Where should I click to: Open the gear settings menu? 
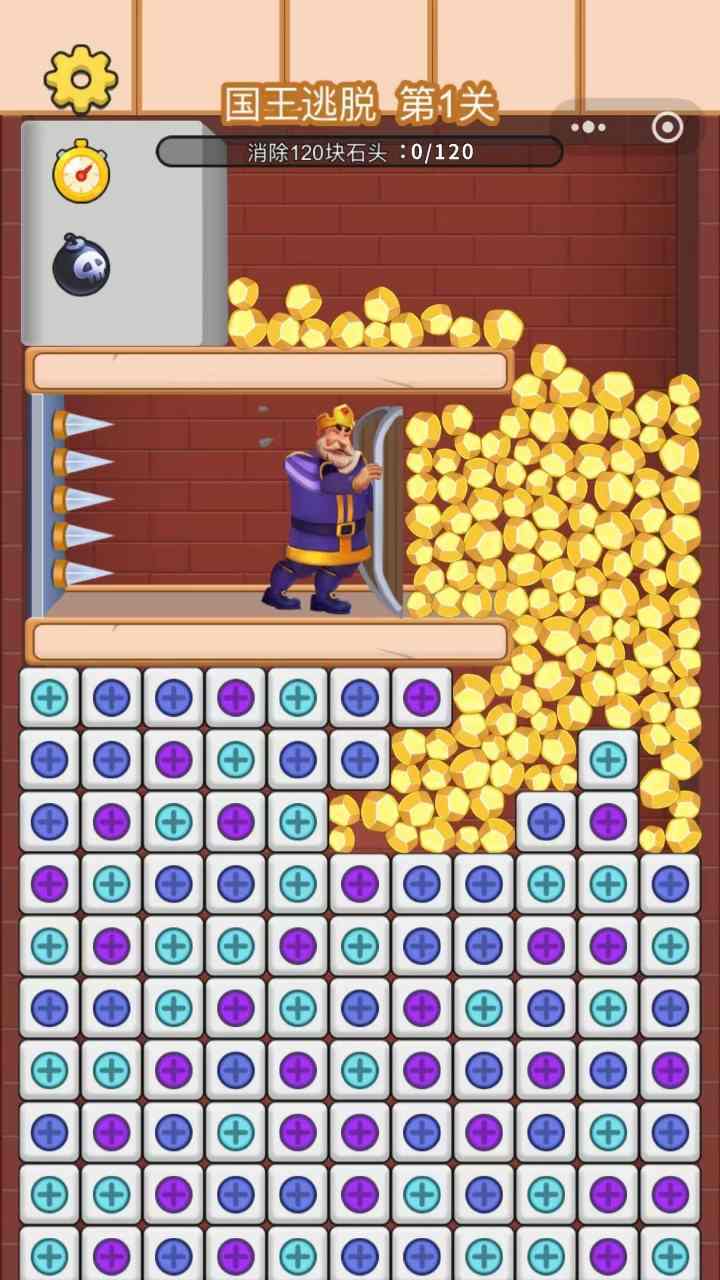click(x=80, y=78)
